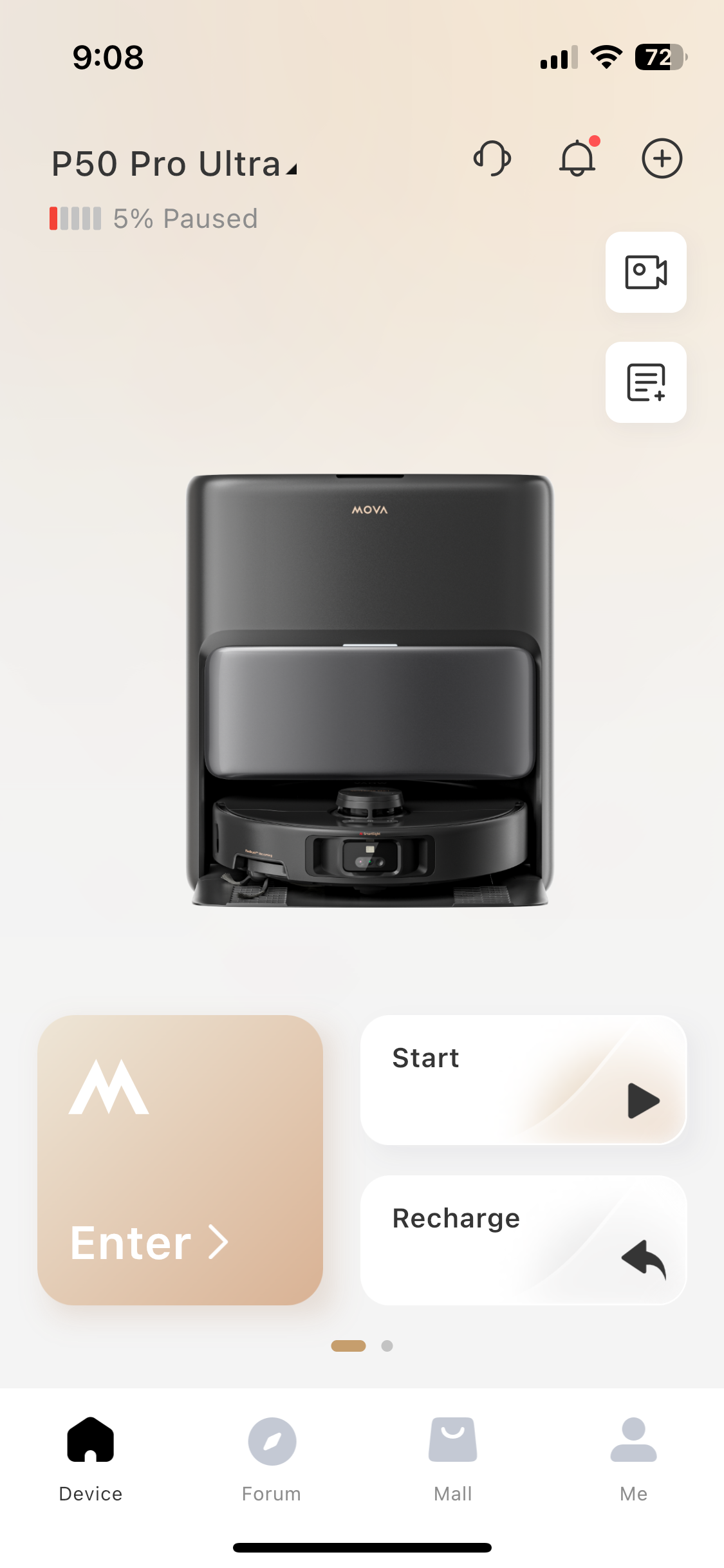The image size is (724, 1568).
Task: Contact customer support via headset icon
Action: (x=492, y=158)
